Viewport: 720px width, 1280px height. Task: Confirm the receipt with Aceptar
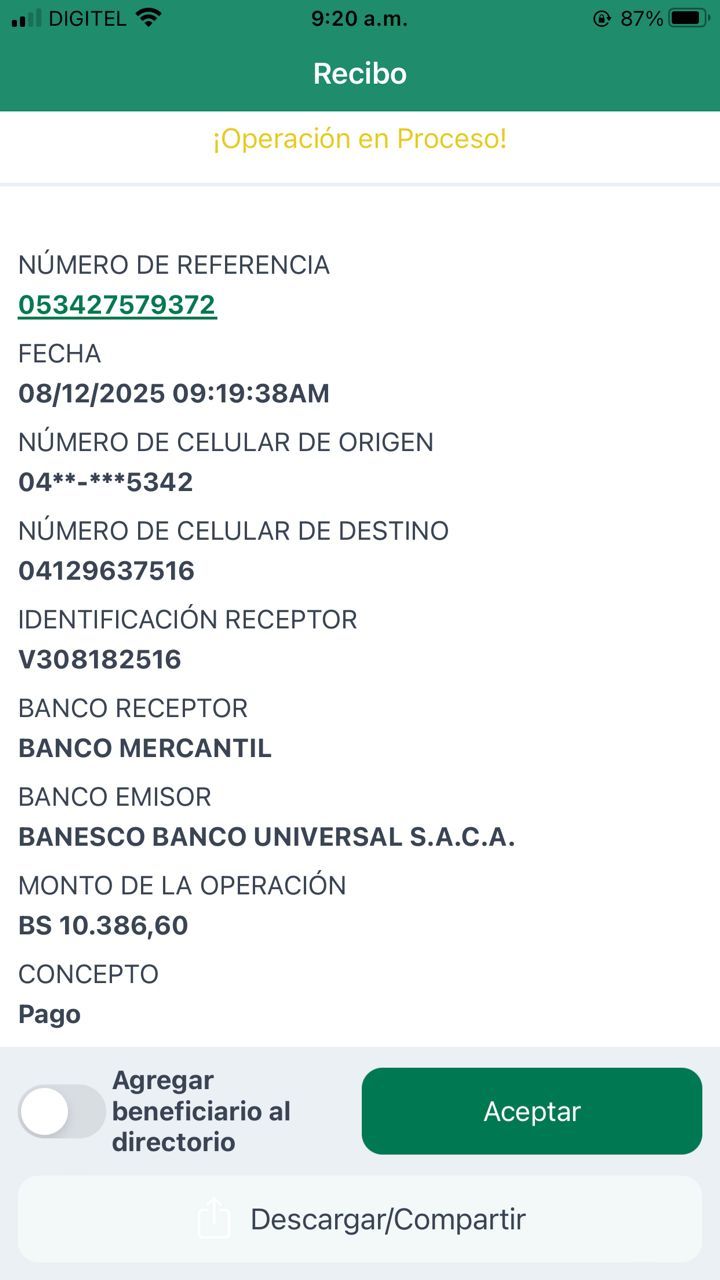[531, 1111]
